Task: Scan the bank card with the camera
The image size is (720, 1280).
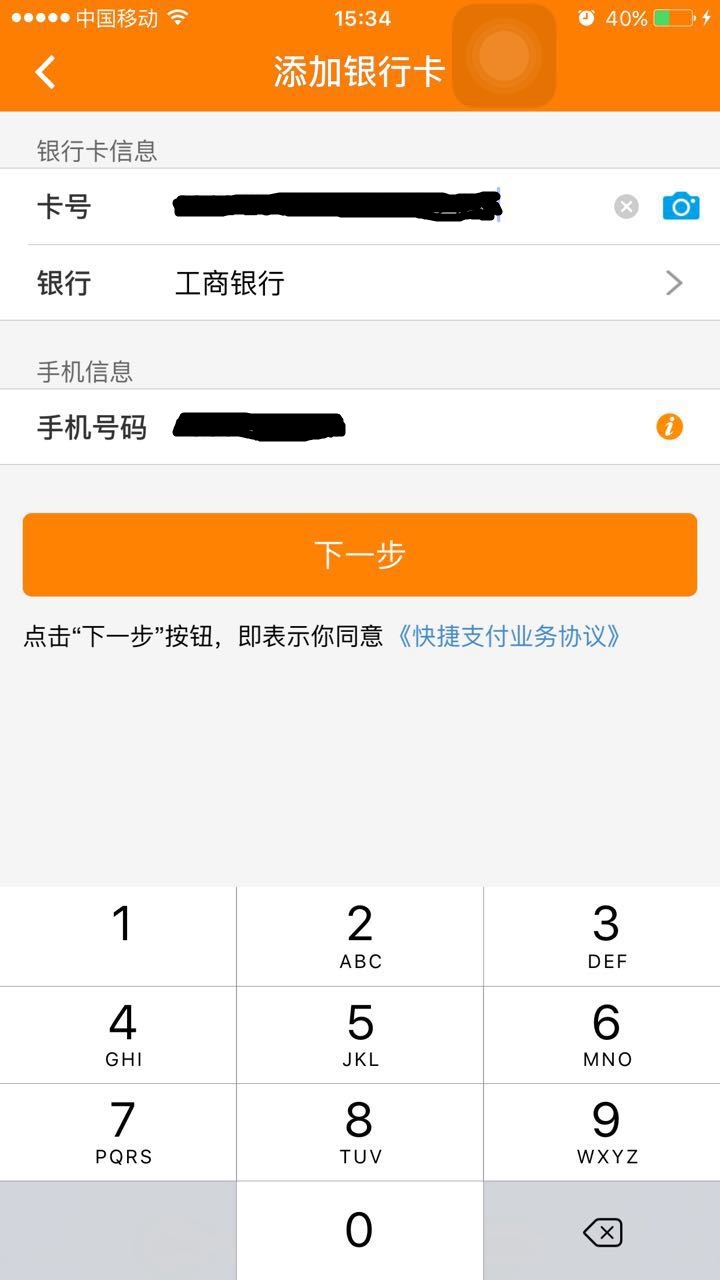Action: [x=681, y=207]
